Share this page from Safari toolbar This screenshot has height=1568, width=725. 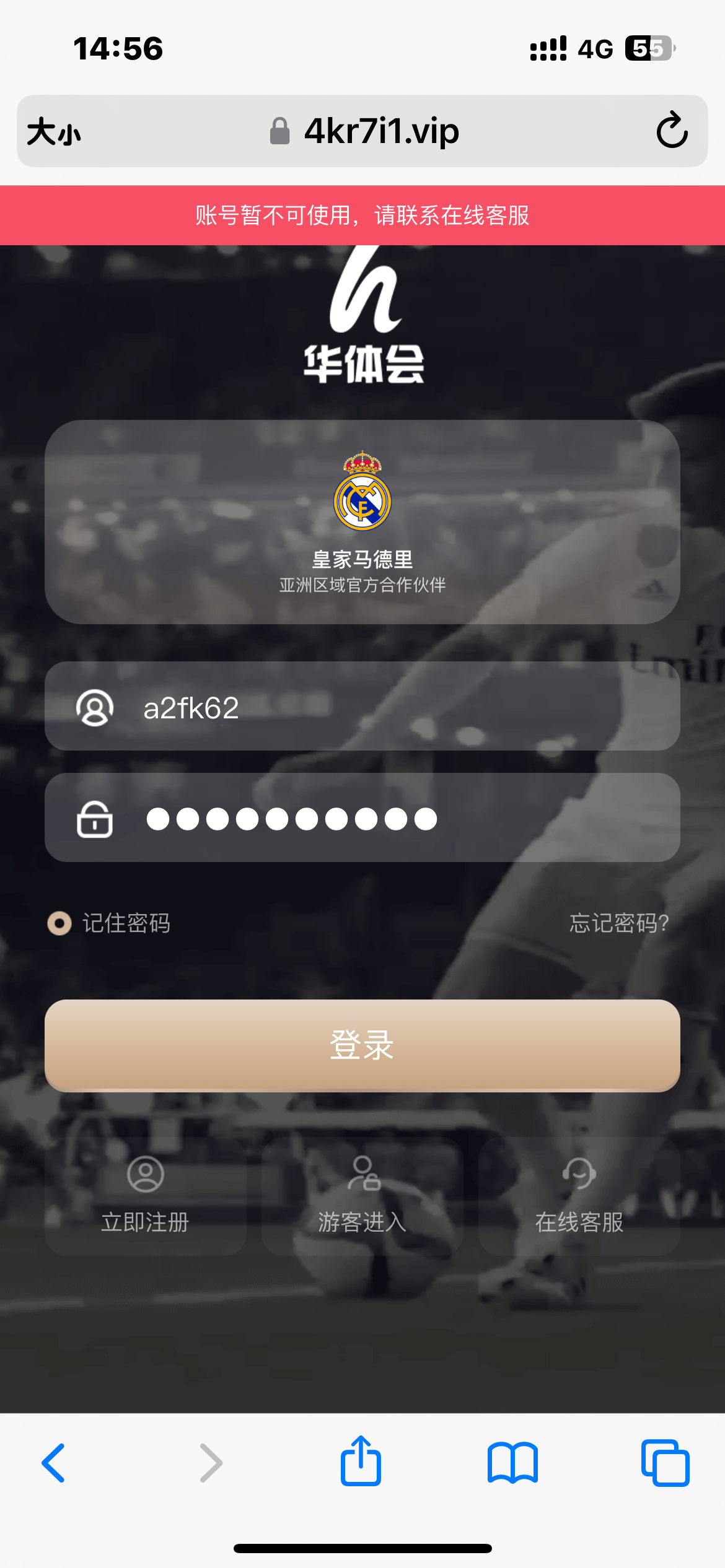coord(361,1461)
